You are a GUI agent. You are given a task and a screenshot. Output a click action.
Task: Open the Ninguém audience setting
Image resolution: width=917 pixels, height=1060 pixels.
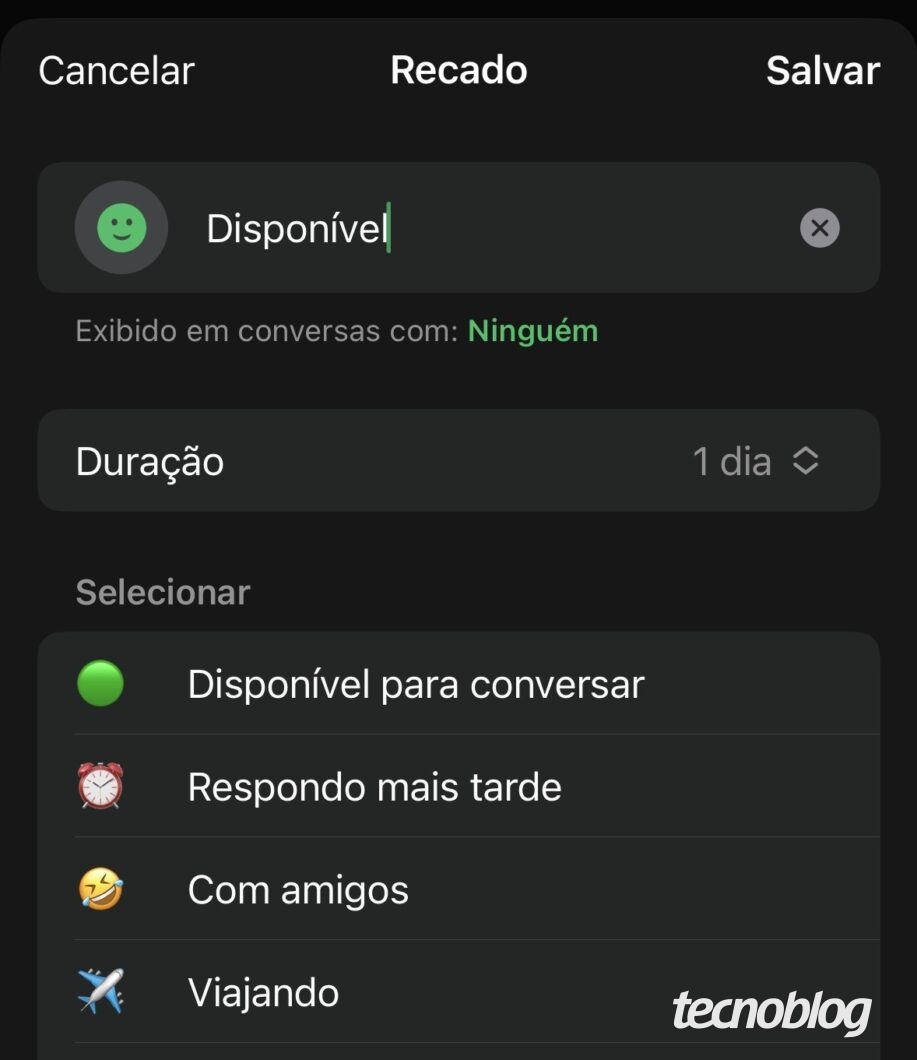pyautogui.click(x=532, y=330)
